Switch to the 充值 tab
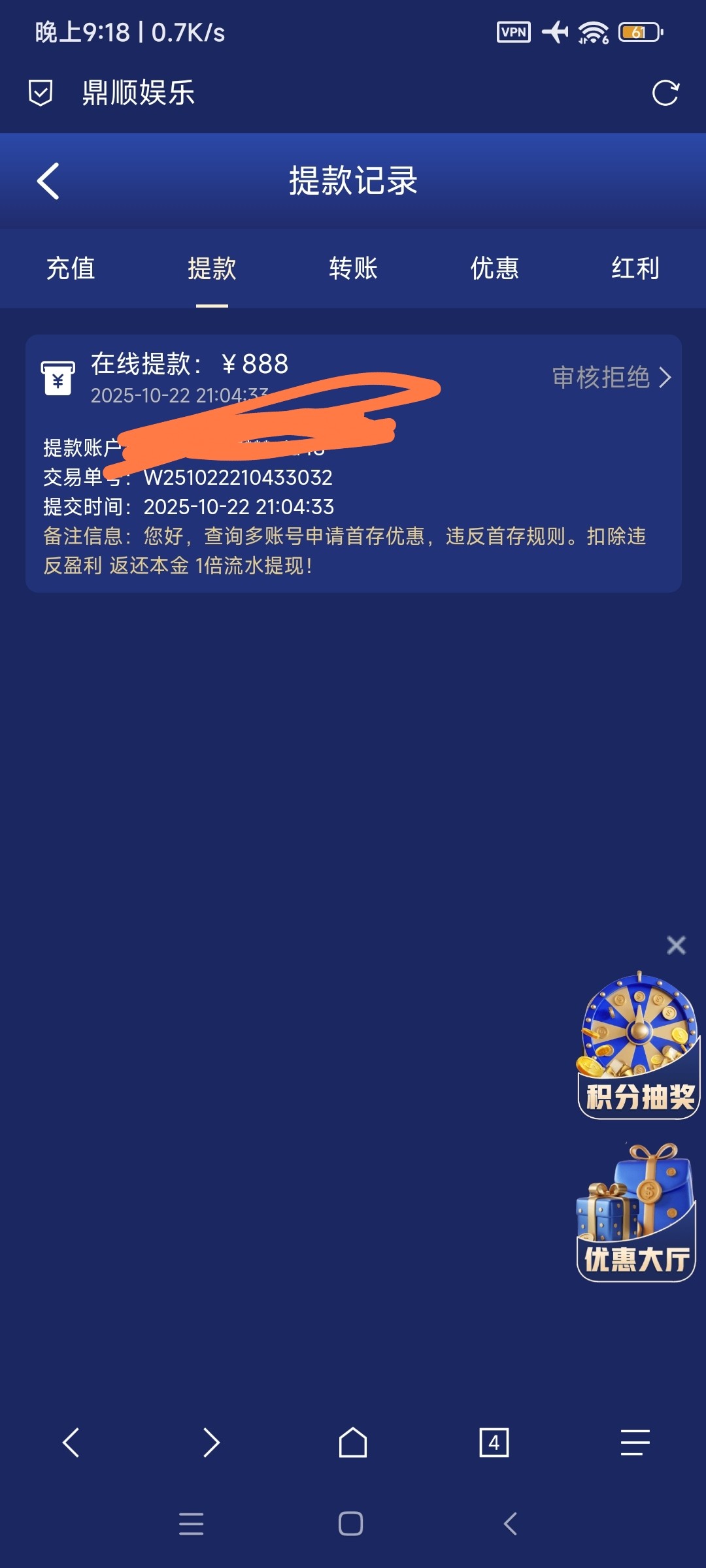The width and height of the screenshot is (706, 1568). pyautogui.click(x=71, y=269)
